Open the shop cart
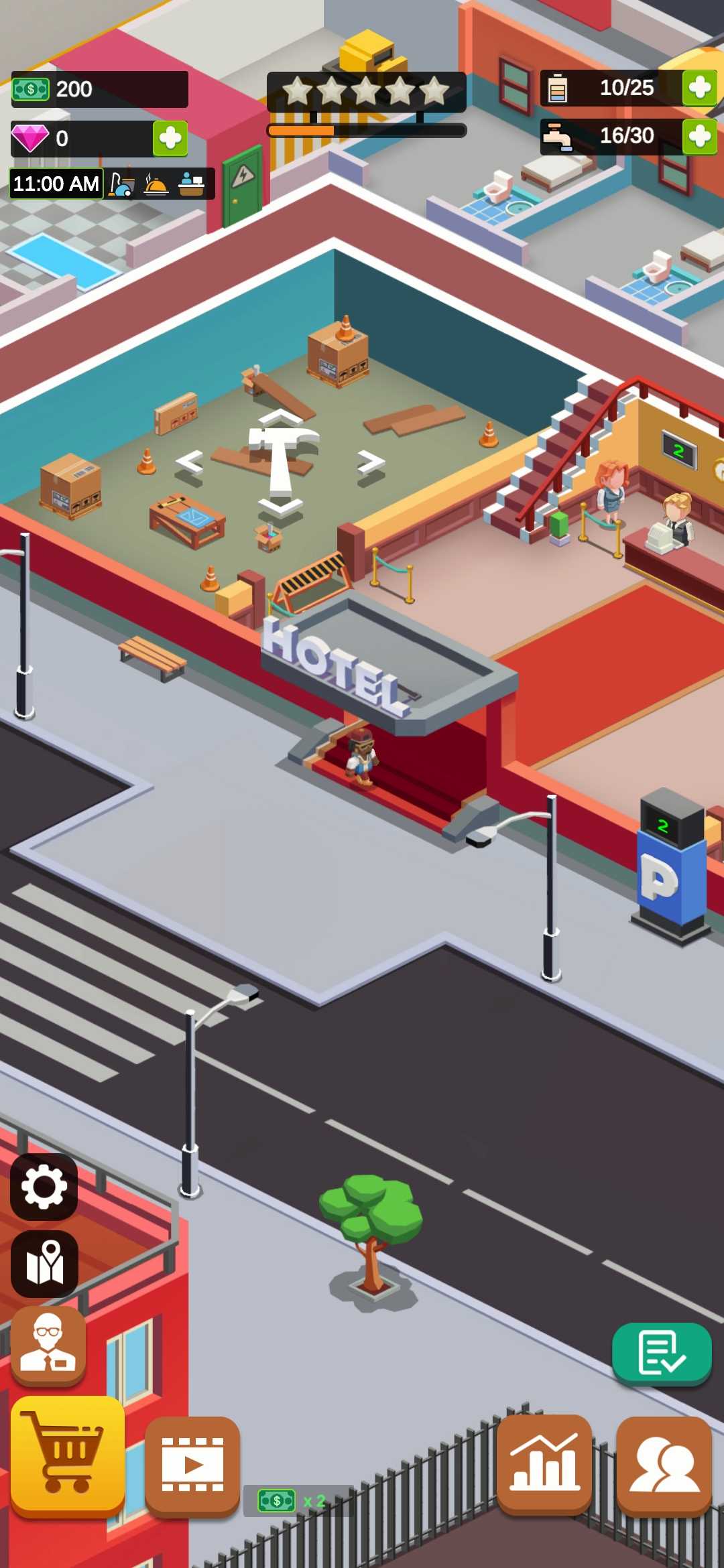The width and height of the screenshot is (724, 1568). [67, 1456]
